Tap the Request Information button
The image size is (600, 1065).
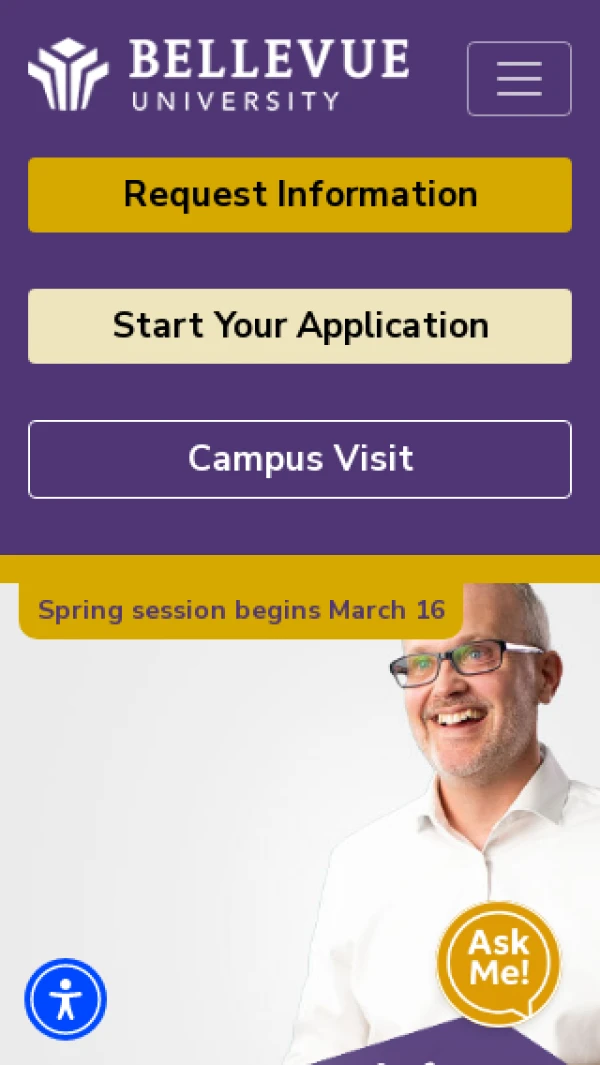click(300, 195)
